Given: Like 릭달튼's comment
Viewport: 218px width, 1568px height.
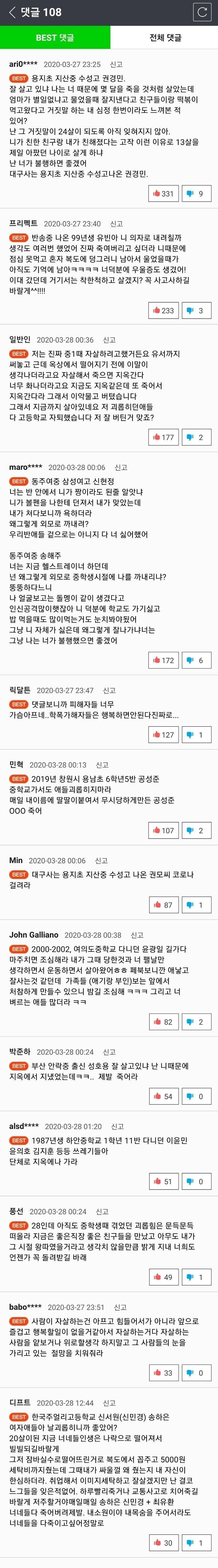Looking at the screenshot, I should (x=163, y=735).
